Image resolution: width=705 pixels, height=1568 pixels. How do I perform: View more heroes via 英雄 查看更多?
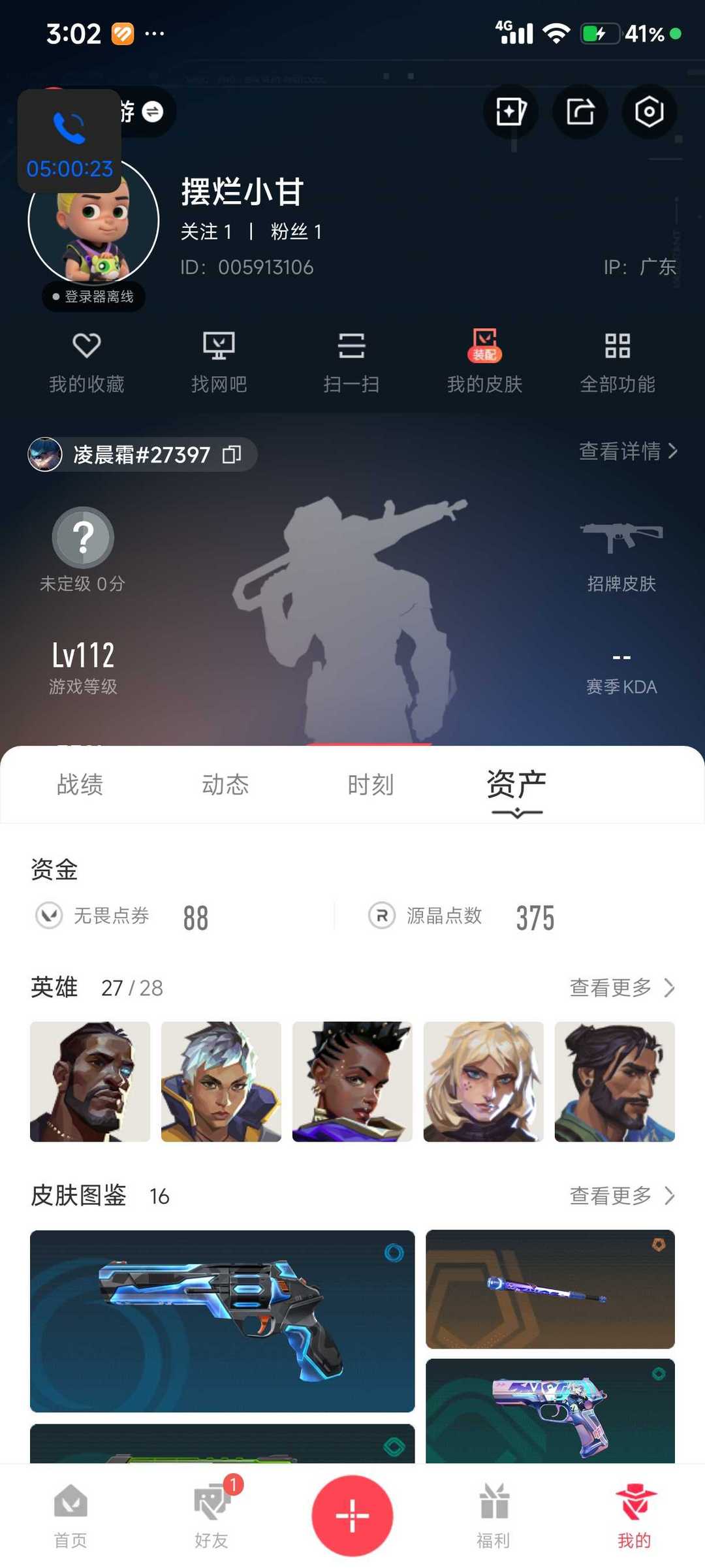622,987
